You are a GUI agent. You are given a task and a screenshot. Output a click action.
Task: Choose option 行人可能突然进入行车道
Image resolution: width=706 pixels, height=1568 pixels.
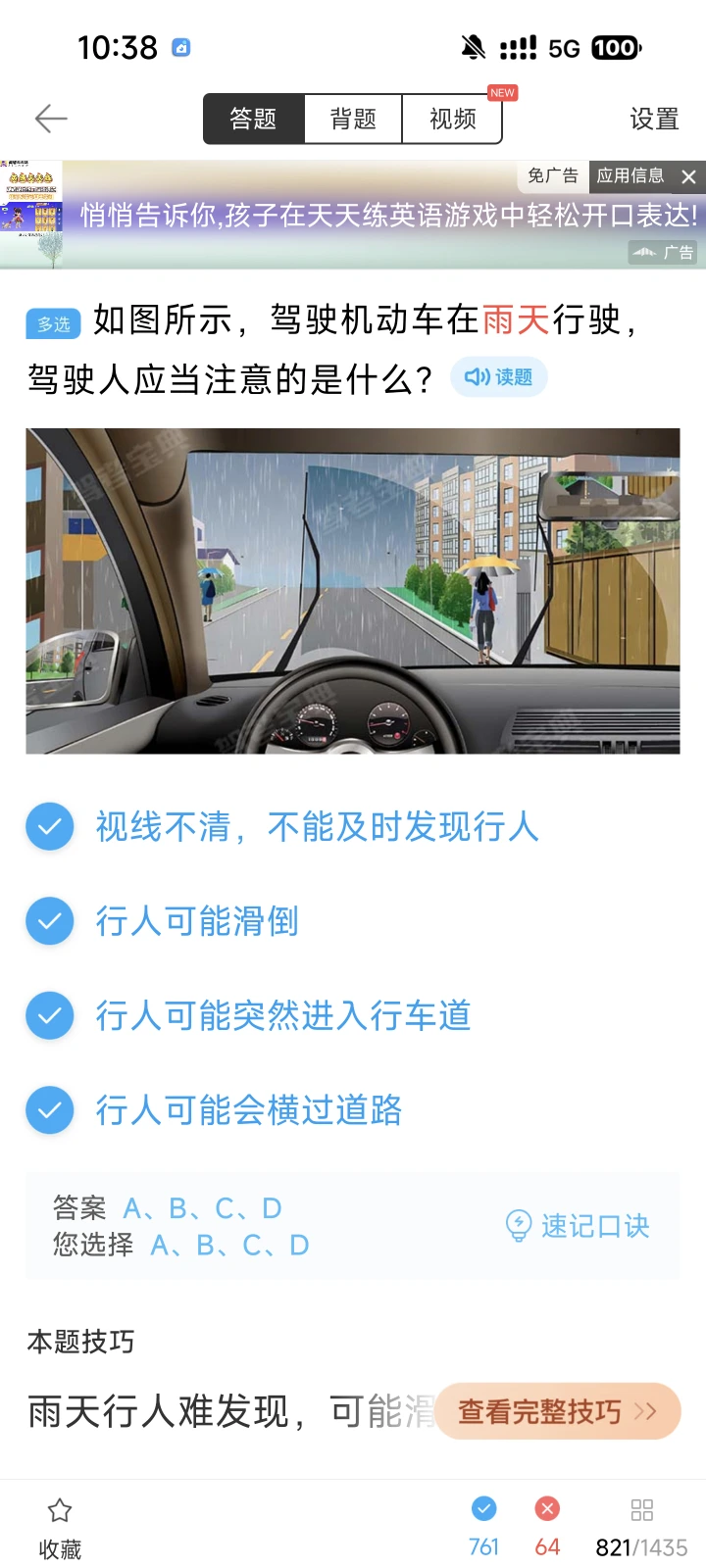(282, 1016)
